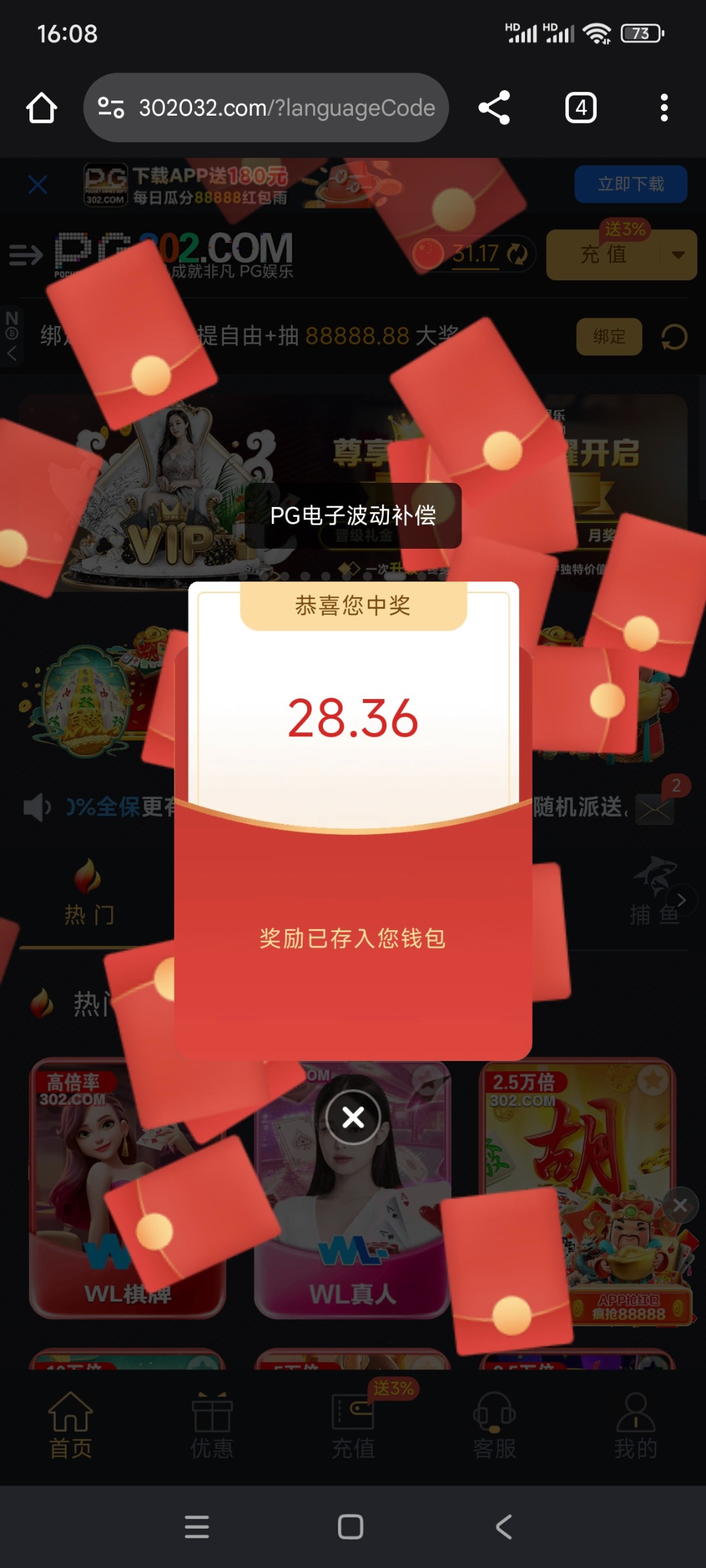This screenshot has height=1568, width=706.
Task: Share the current page
Action: click(494, 108)
